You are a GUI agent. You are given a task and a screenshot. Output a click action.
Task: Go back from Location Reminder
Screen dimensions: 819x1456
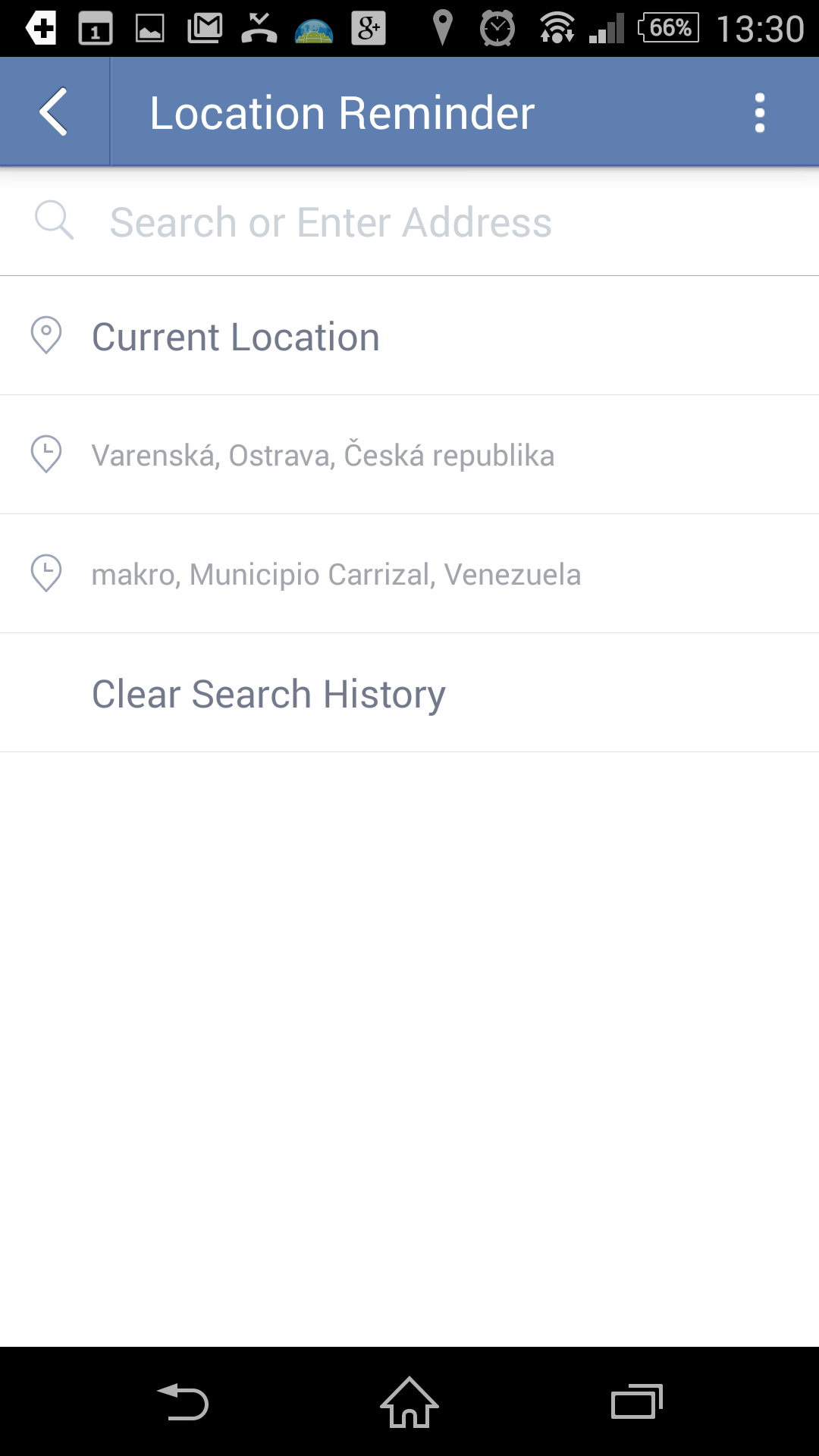point(55,112)
